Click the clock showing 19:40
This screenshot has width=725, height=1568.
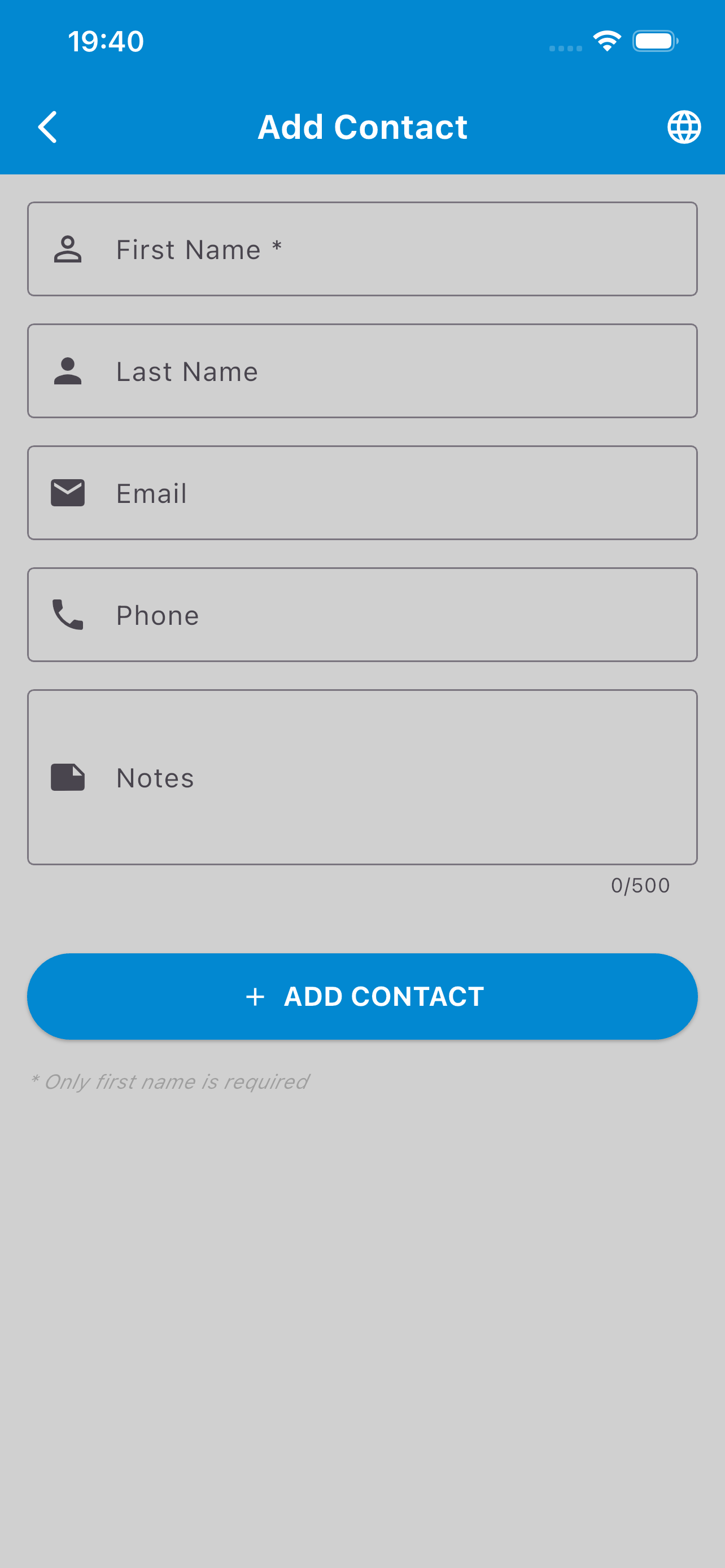(106, 40)
